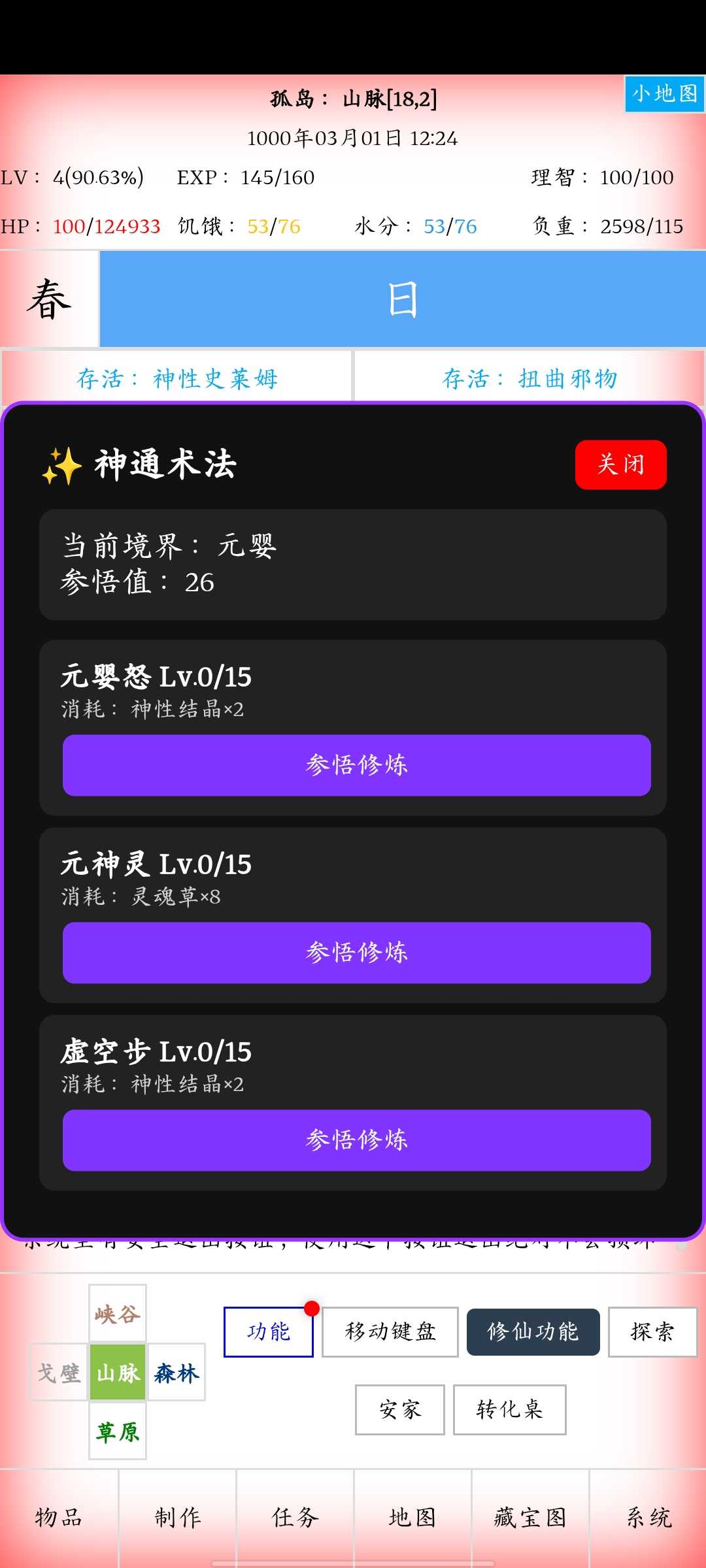The height and width of the screenshot is (1568, 706).
Task: Tap 参悟修炼 under 元神灵
Action: pyautogui.click(x=356, y=953)
